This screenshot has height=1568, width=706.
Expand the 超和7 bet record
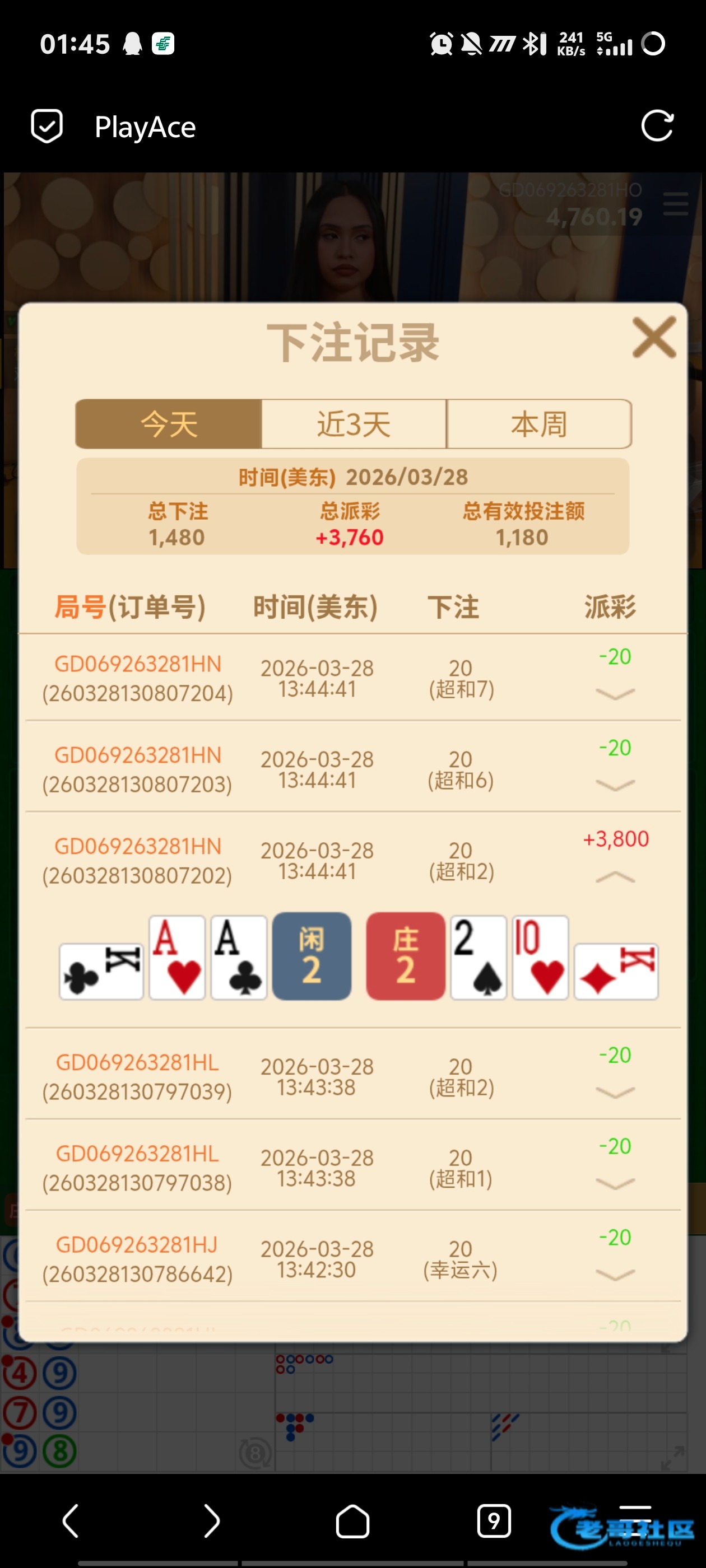pos(615,693)
